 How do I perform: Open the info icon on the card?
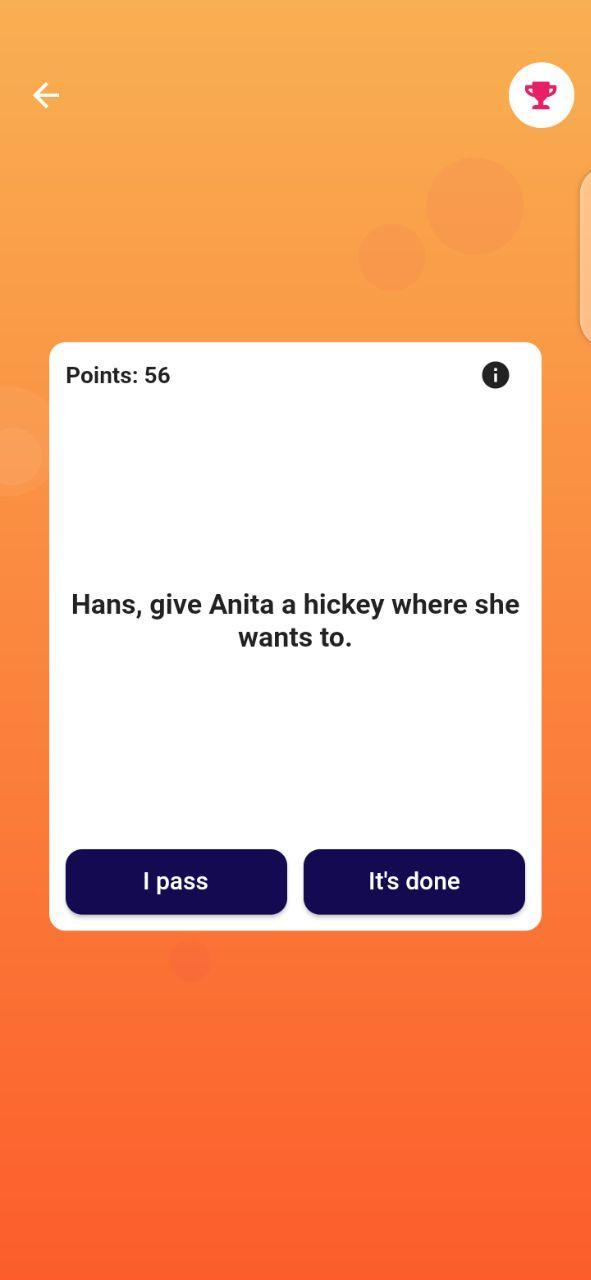tap(495, 375)
